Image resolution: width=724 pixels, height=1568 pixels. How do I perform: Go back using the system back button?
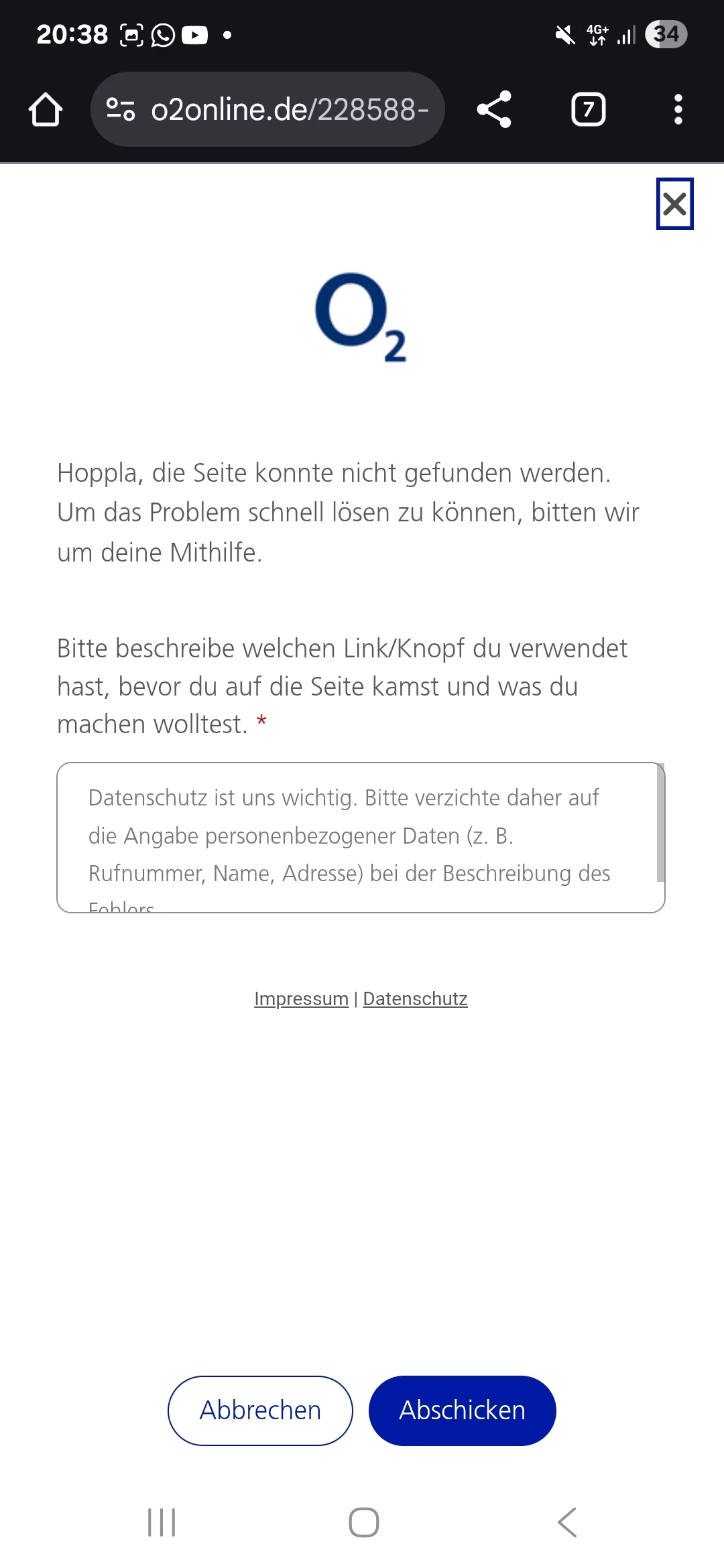click(x=567, y=1522)
